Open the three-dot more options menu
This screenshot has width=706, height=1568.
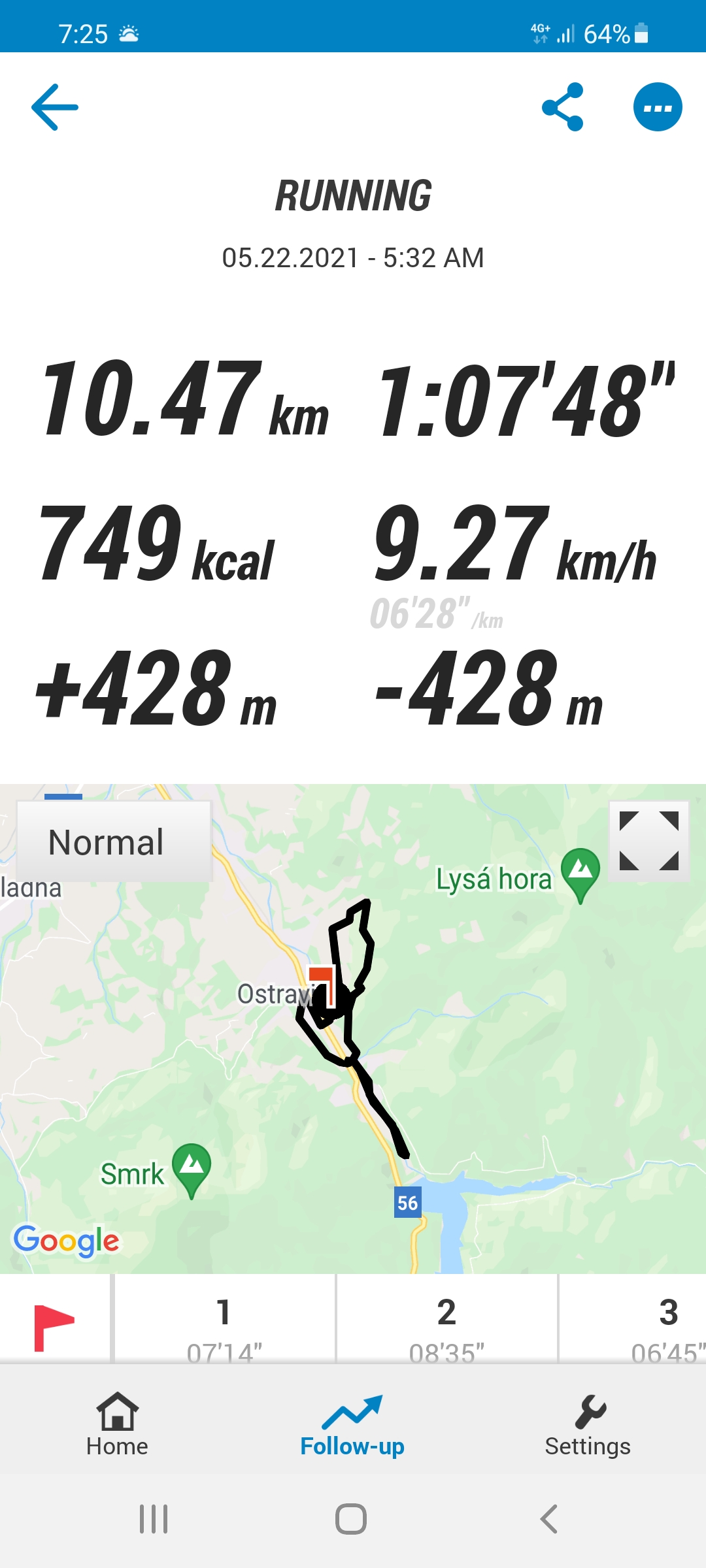[x=658, y=107]
